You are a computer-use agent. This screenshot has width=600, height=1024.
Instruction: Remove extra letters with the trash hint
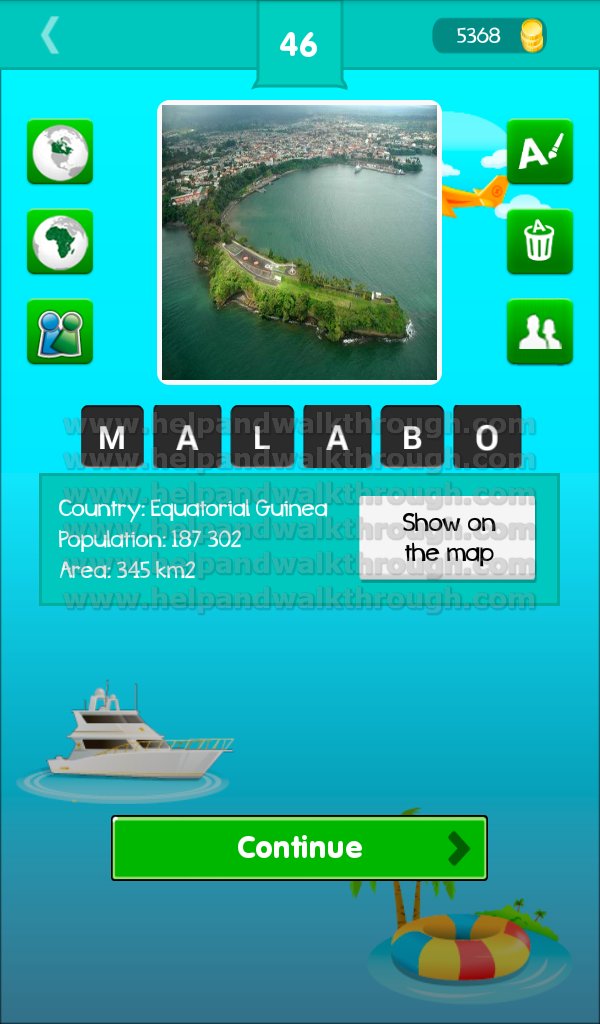pos(540,242)
